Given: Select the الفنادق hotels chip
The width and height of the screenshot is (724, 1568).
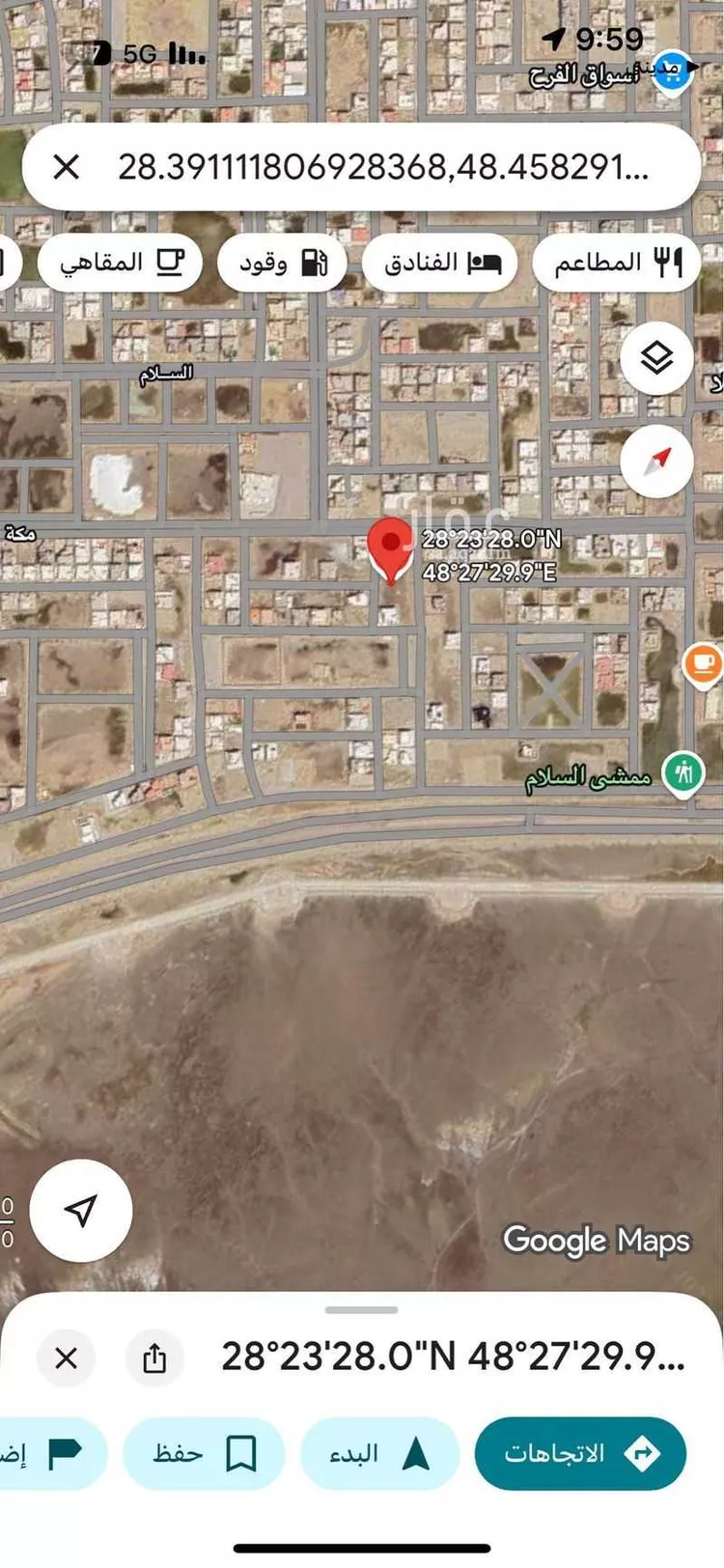Looking at the screenshot, I should coord(441,263).
